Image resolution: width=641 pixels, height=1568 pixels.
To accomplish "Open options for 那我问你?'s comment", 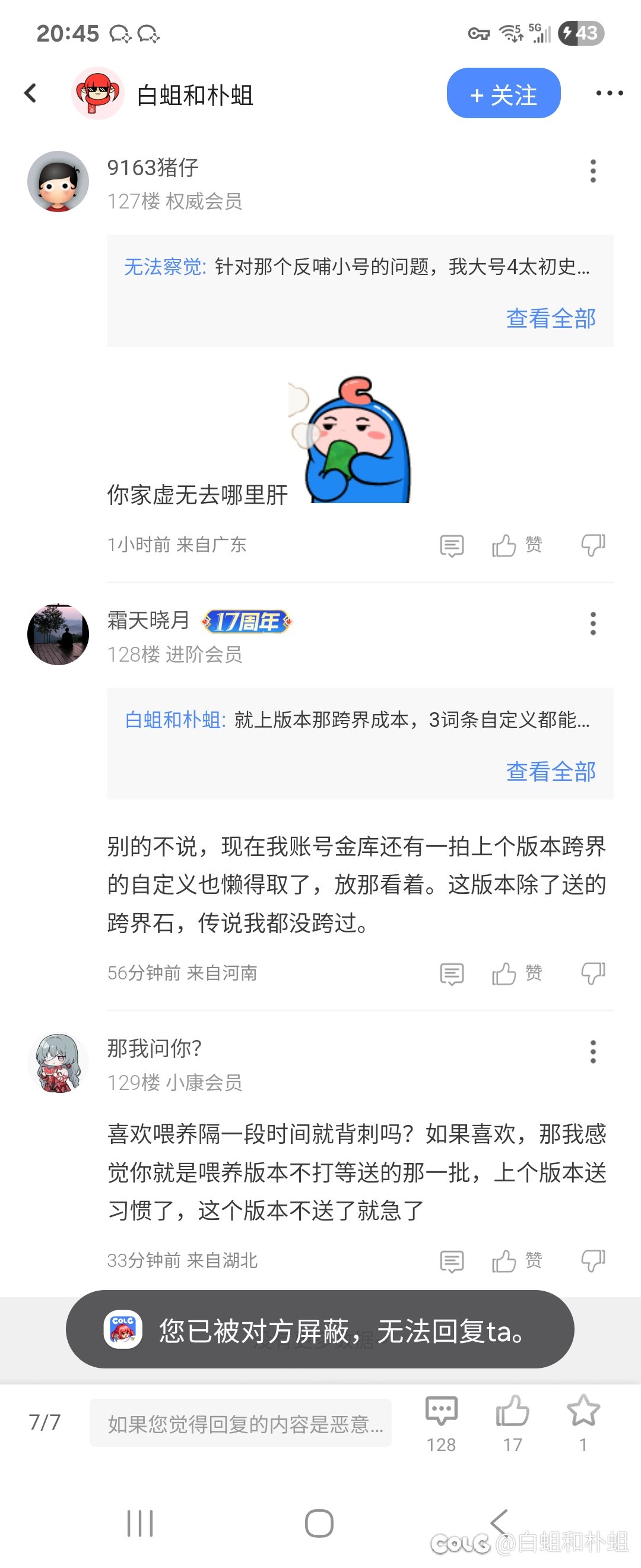I will pyautogui.click(x=593, y=1052).
